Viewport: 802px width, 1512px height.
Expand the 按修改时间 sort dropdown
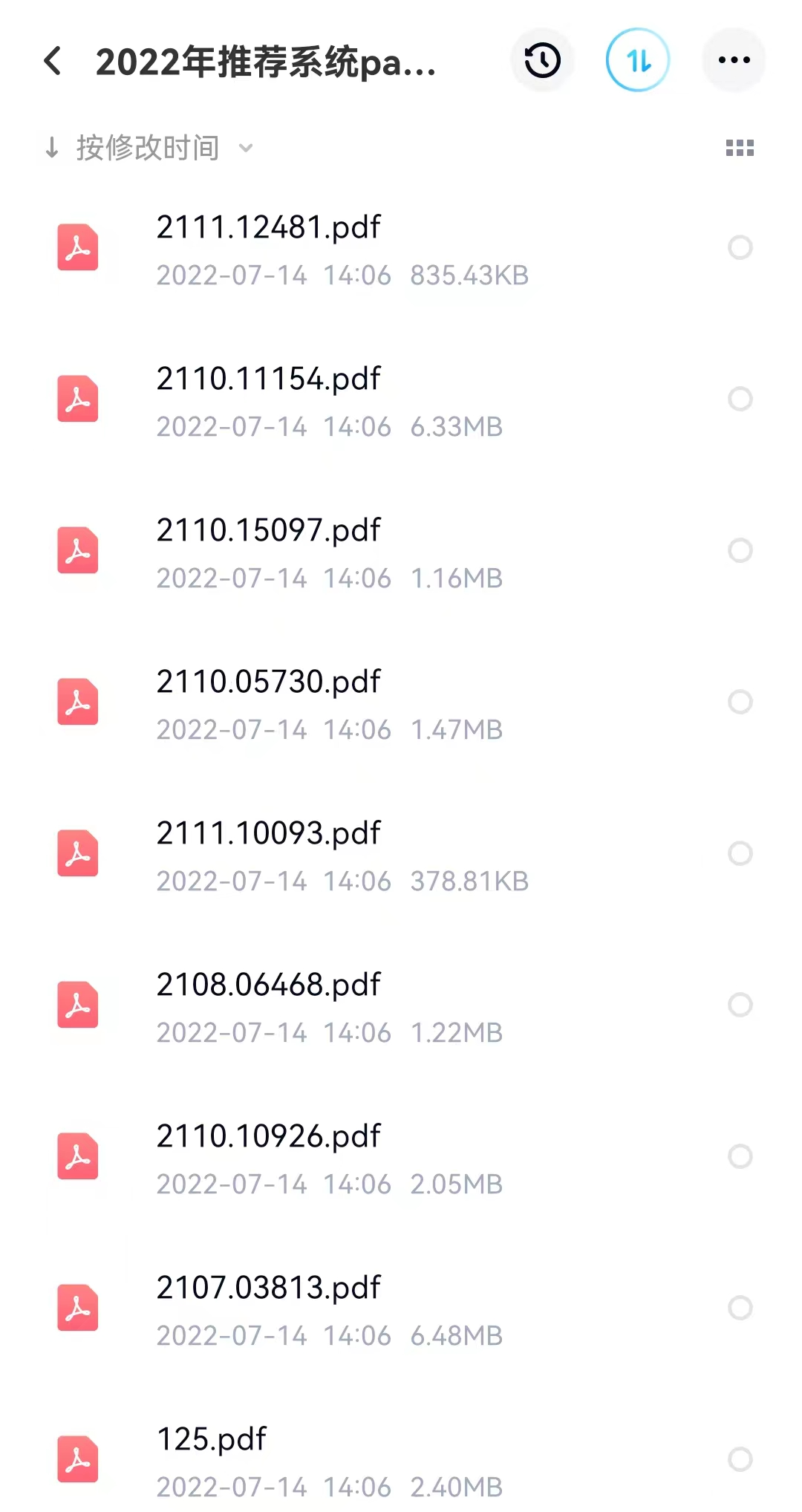click(x=149, y=149)
